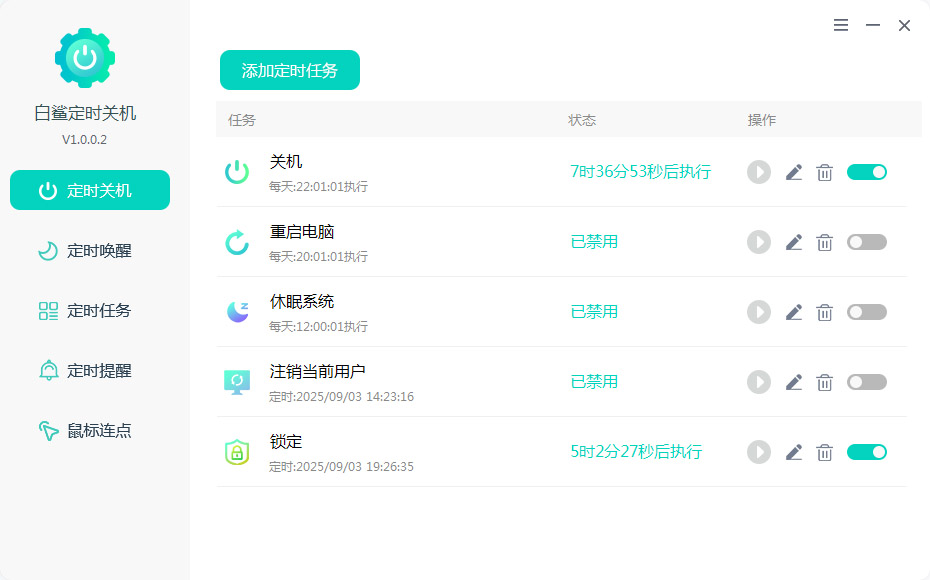Minimize the window
The image size is (930, 580).
point(873,26)
